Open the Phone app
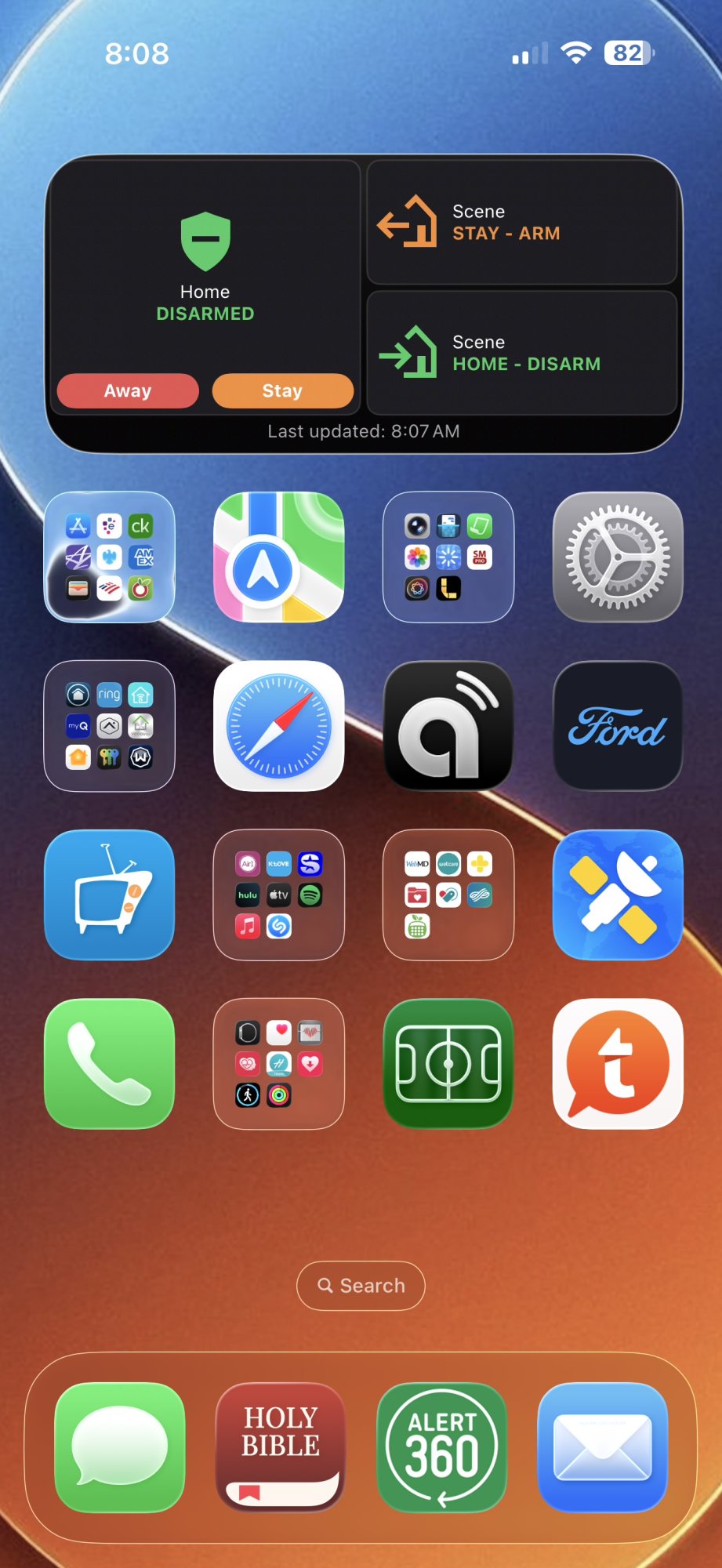This screenshot has width=722, height=1568. click(x=109, y=1064)
